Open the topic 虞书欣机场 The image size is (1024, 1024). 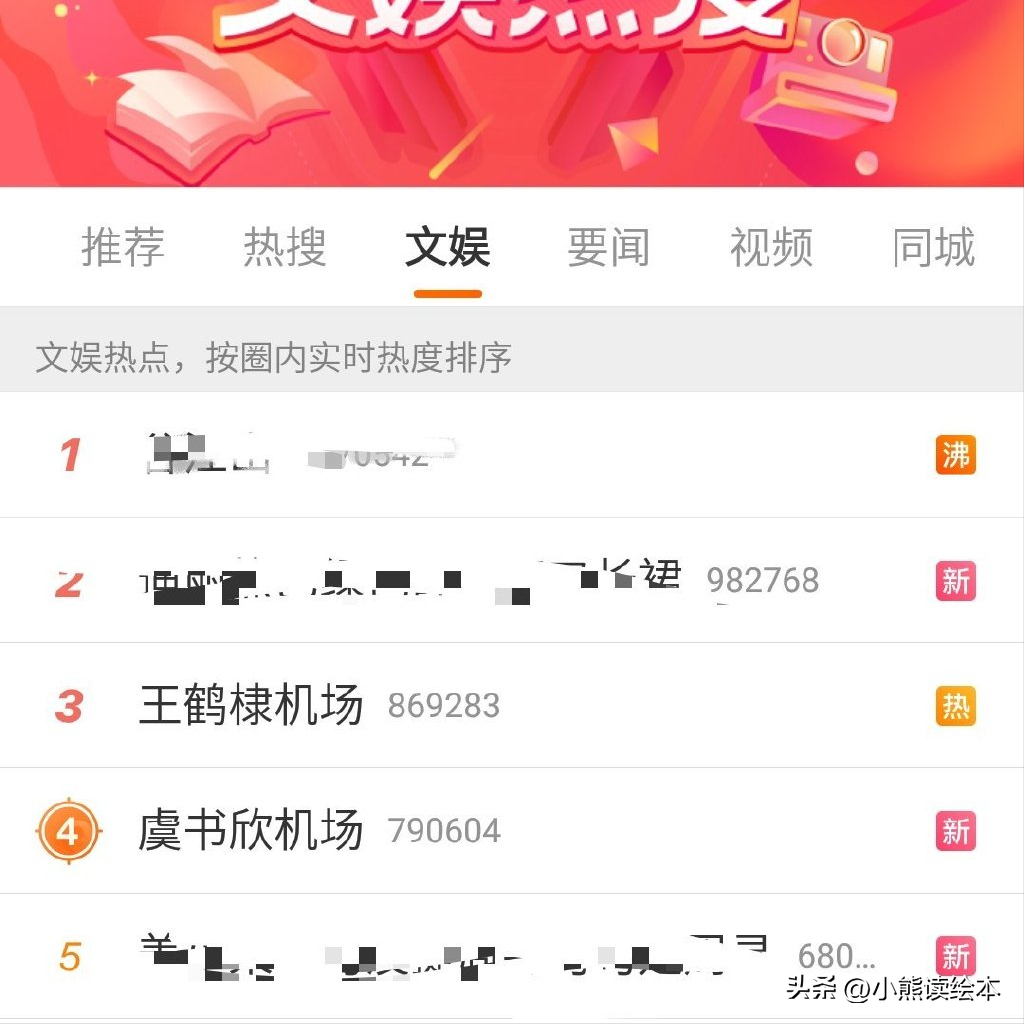click(x=251, y=831)
